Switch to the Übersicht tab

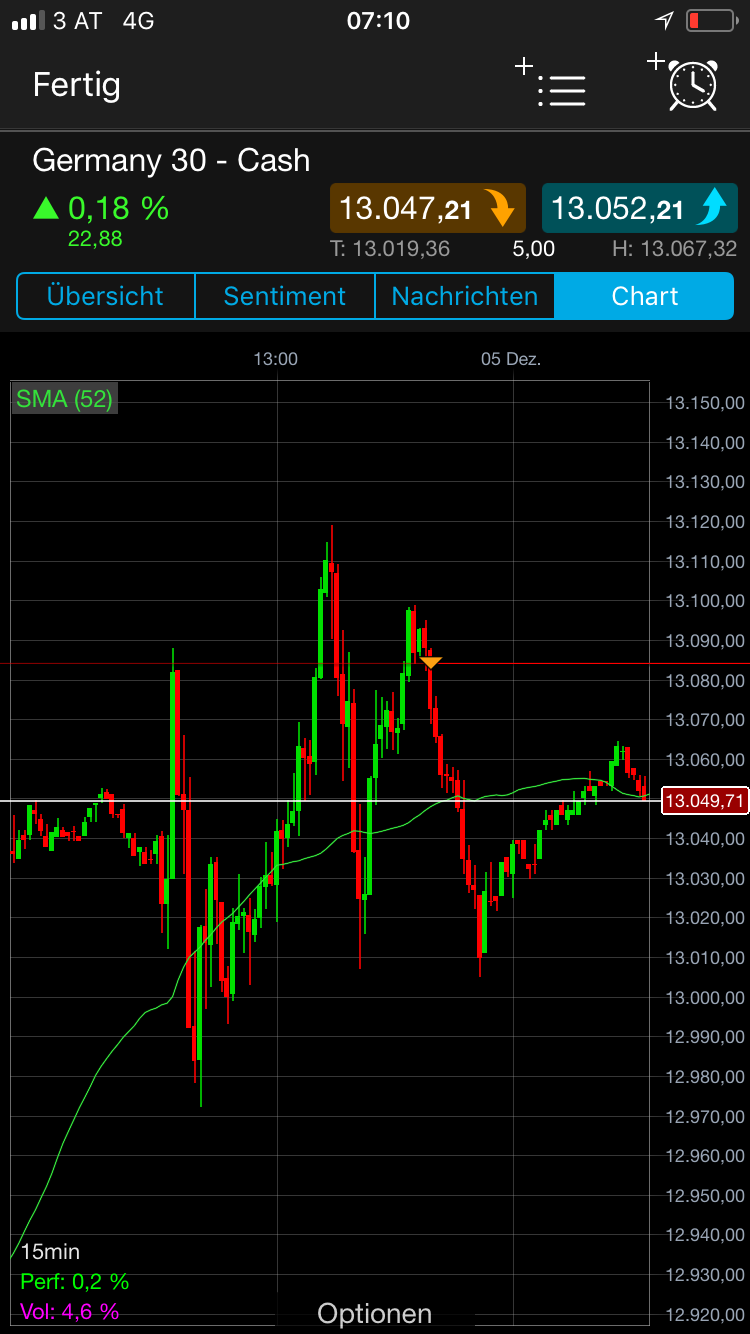[x=105, y=297]
